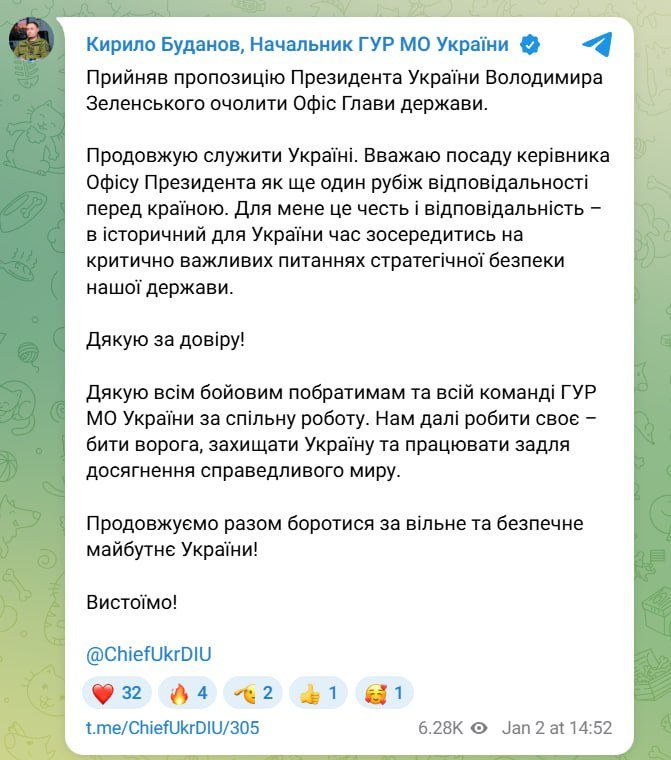Tap the smiling hearts face reaction
The height and width of the screenshot is (760, 671).
pyautogui.click(x=383, y=692)
